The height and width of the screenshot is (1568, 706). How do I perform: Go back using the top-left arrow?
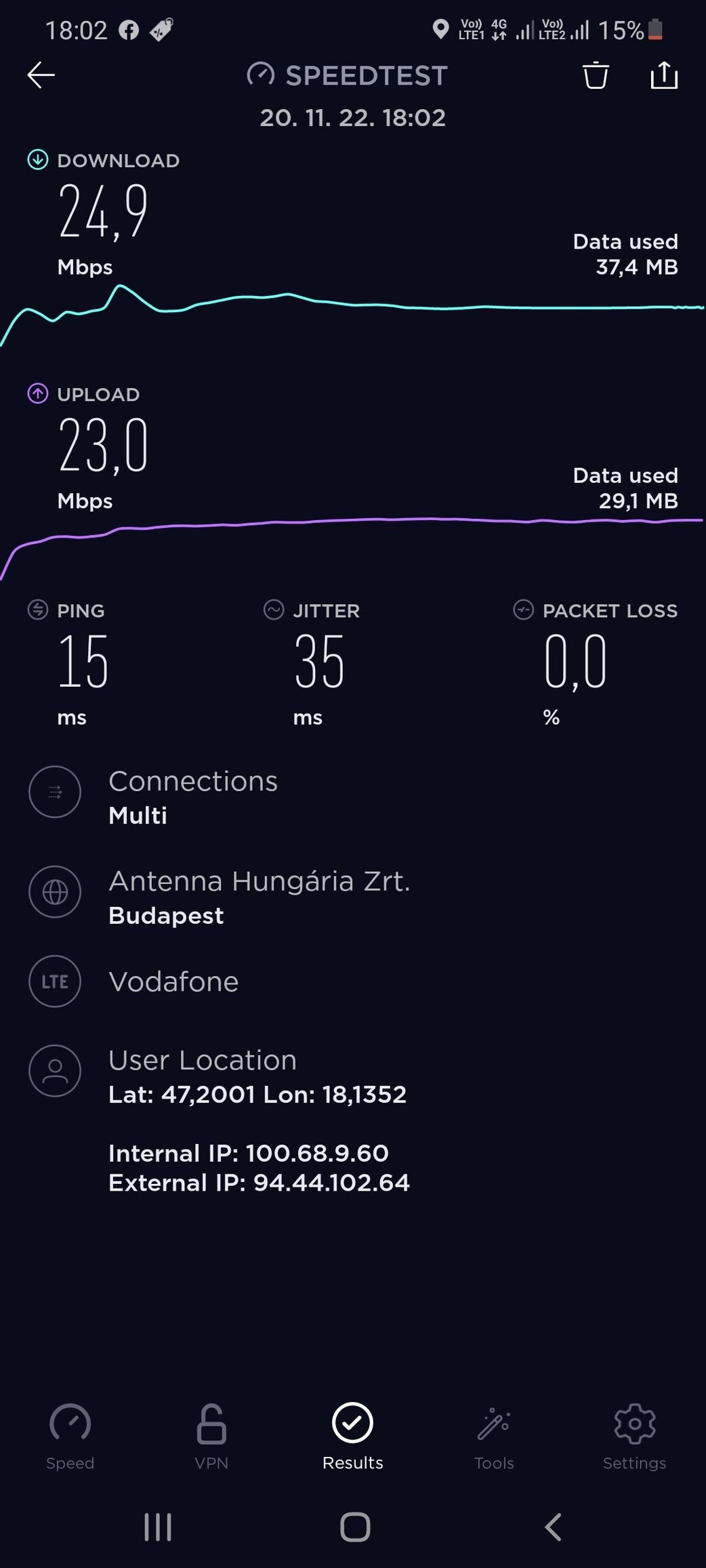pos(41,75)
